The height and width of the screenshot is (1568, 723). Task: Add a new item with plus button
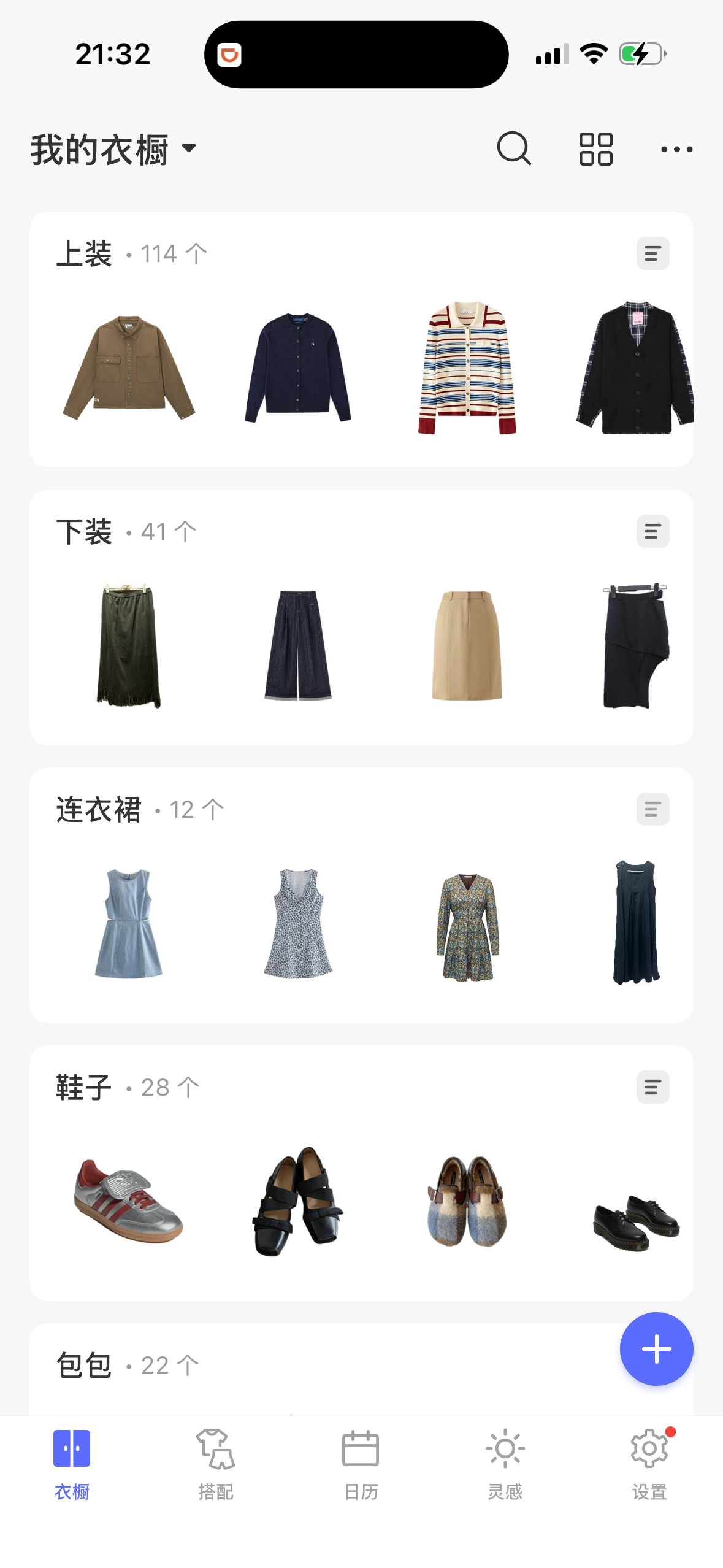pos(656,1348)
